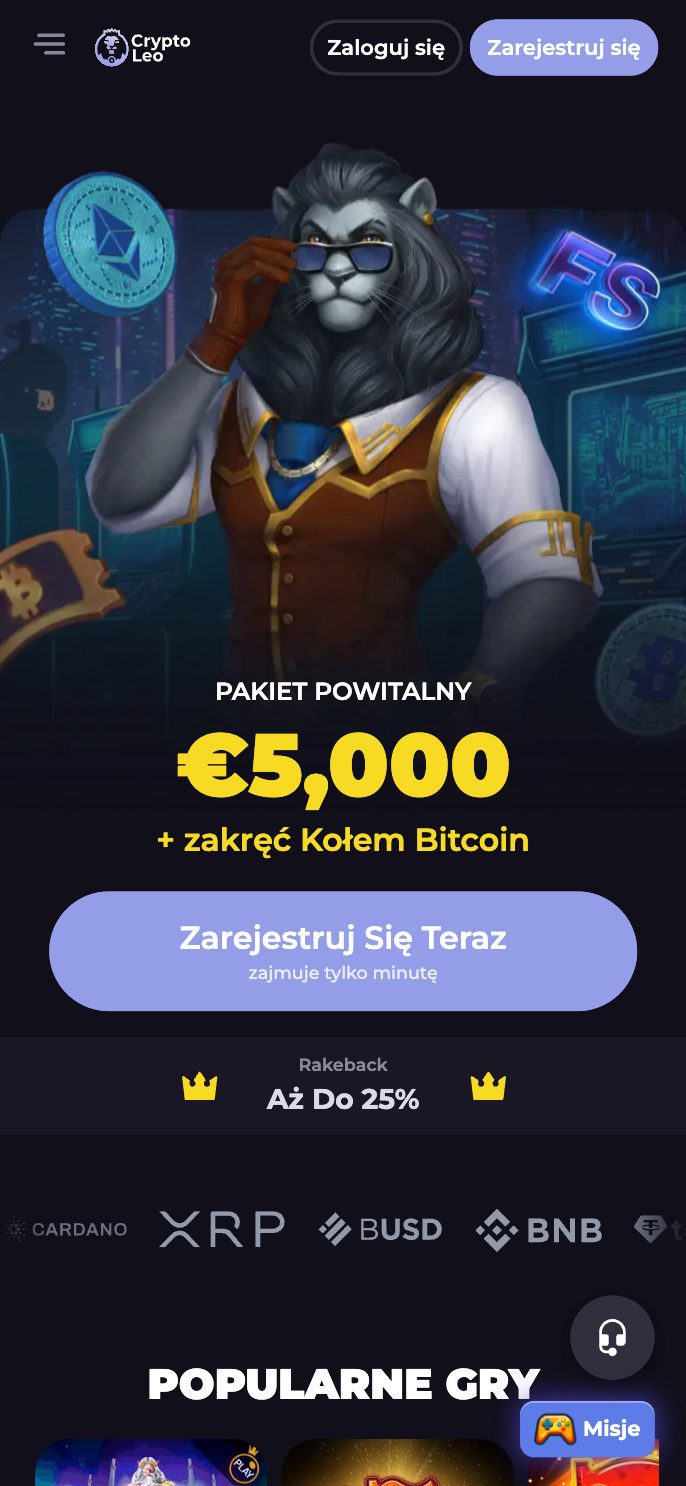Open the hamburger menu
686x1486 pixels.
click(x=49, y=45)
